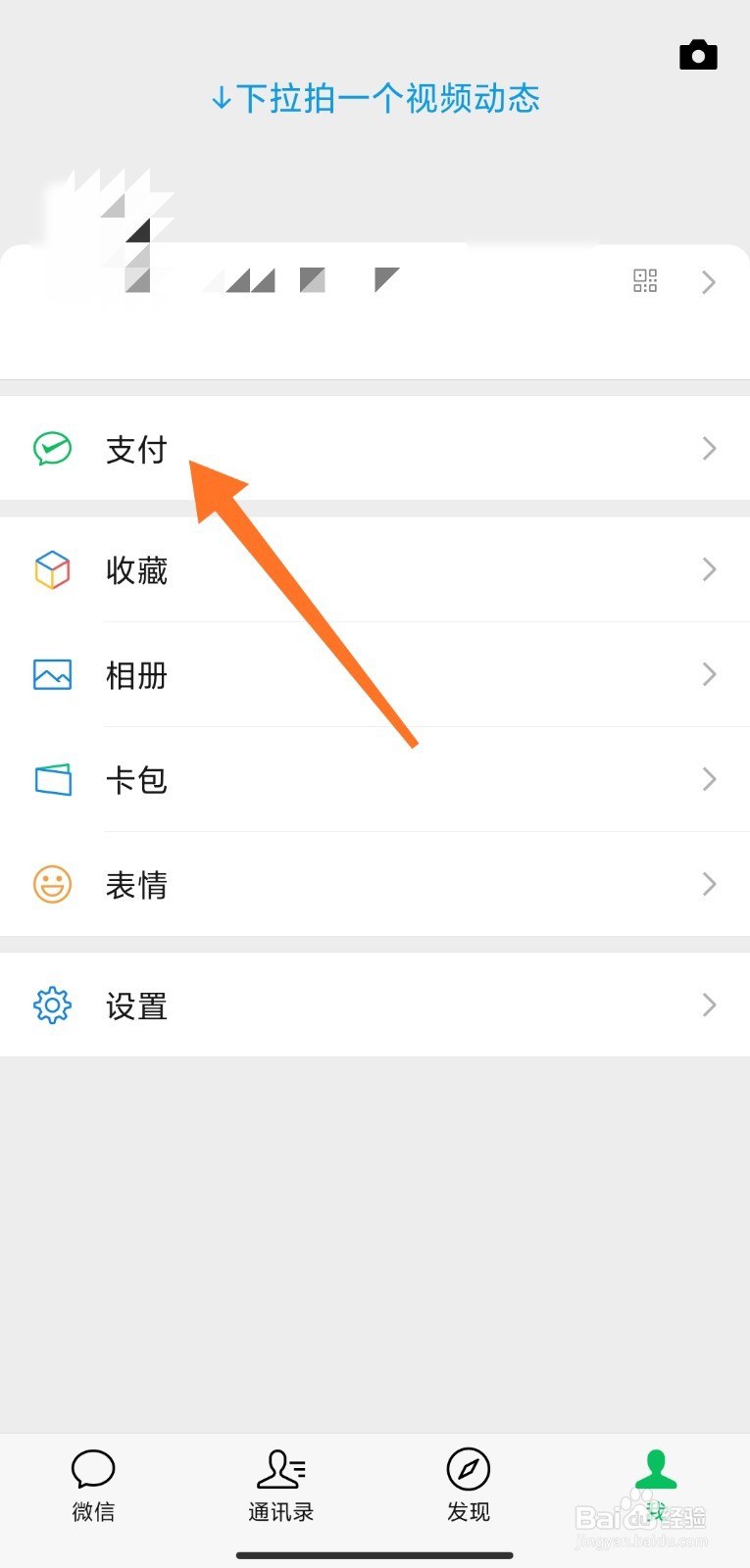Tap the Card Package (卡包) icon
Image resolution: width=750 pixels, height=1568 pixels.
tap(51, 780)
